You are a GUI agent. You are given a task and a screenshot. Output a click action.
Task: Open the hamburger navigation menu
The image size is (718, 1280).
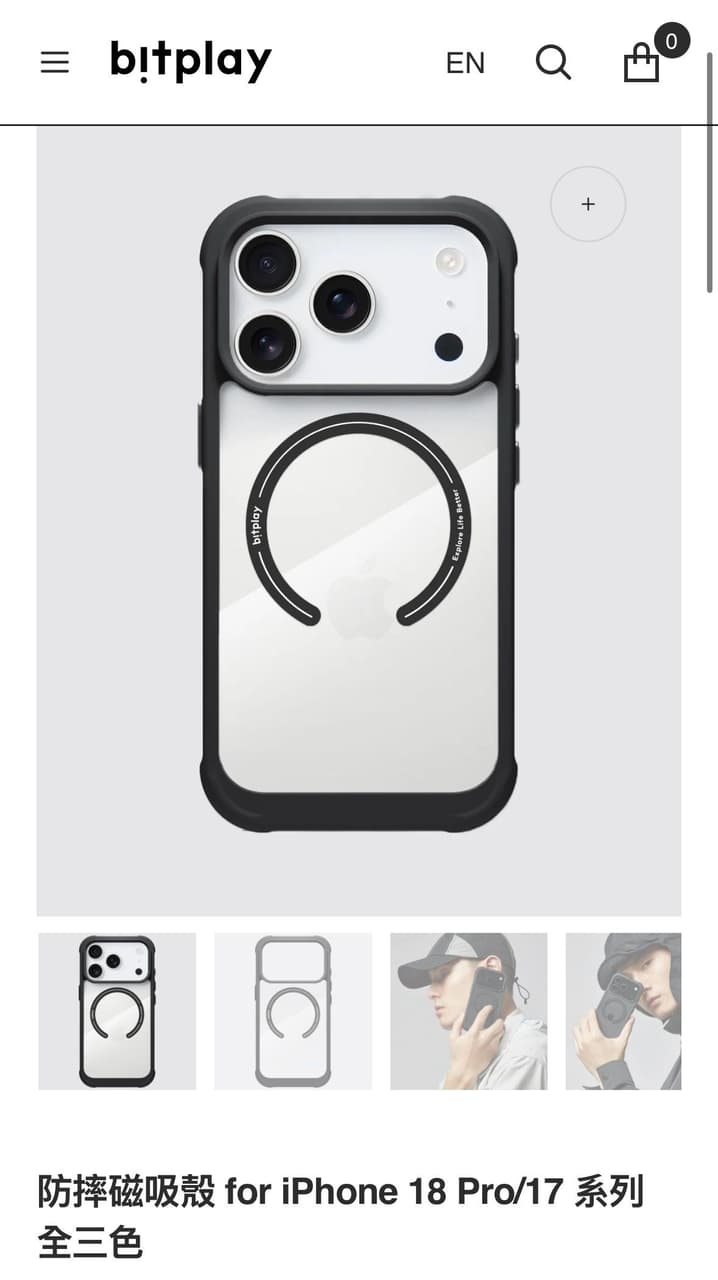pyautogui.click(x=55, y=63)
